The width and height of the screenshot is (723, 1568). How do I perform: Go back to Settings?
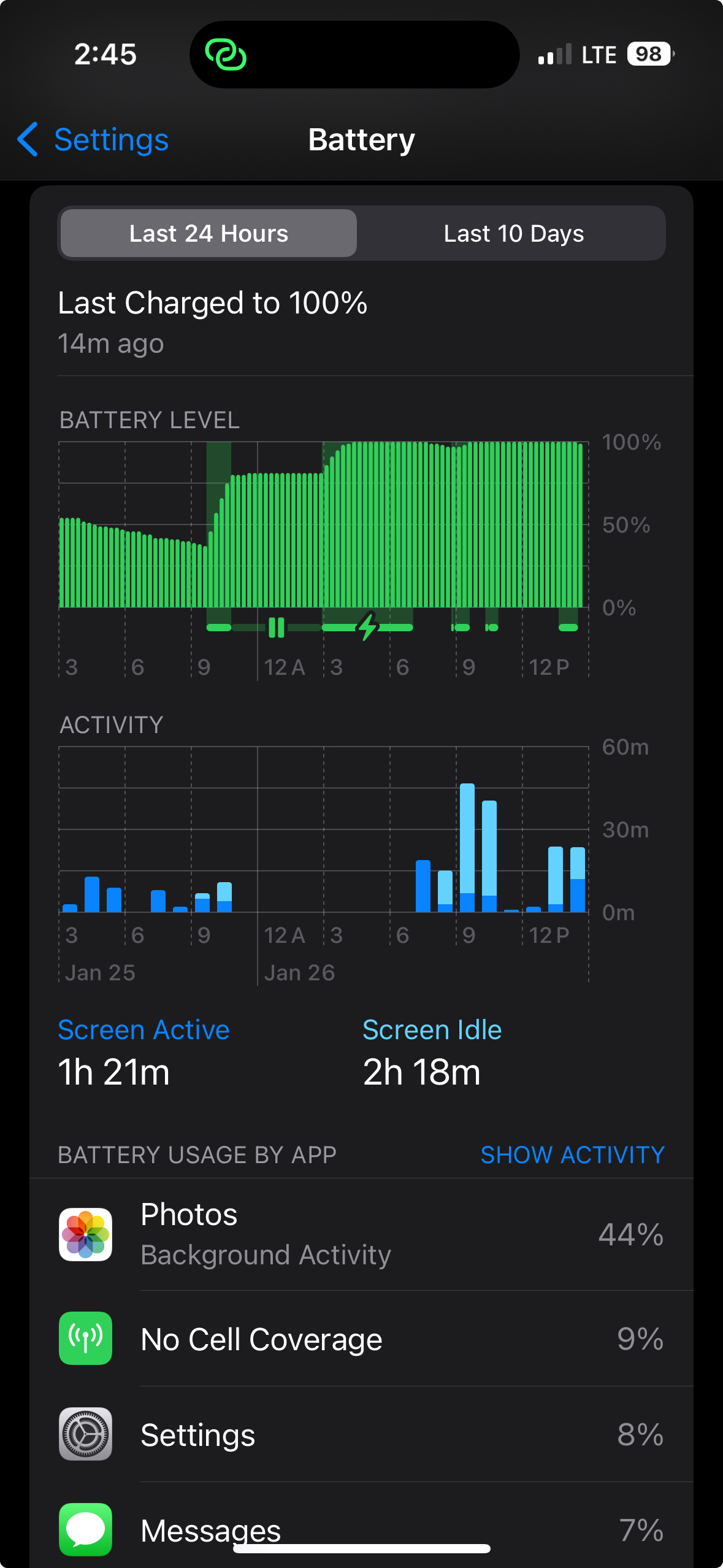coord(93,140)
